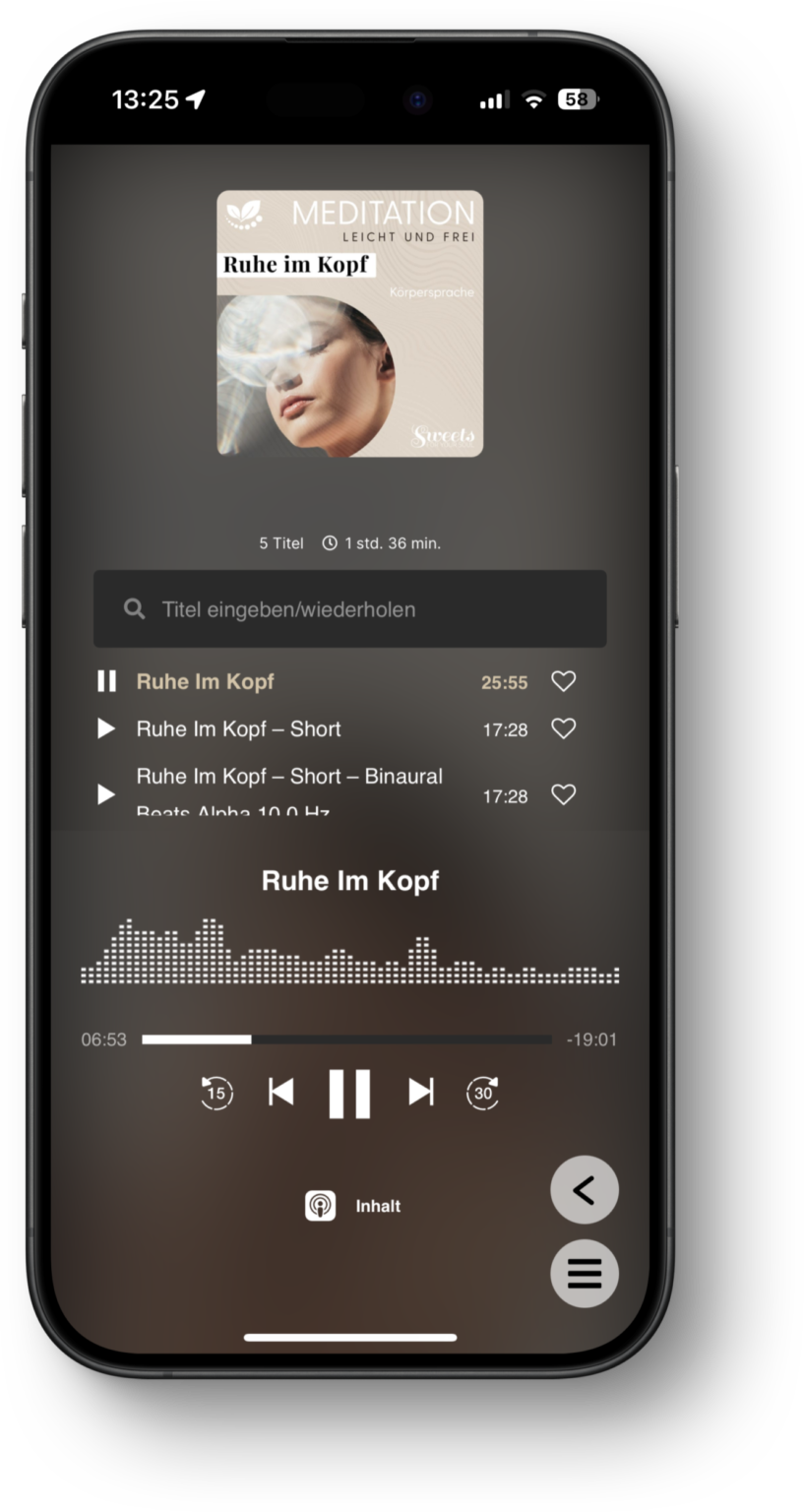The width and height of the screenshot is (804, 1512).
Task: Skip forward 30 seconds
Action: point(482,1093)
